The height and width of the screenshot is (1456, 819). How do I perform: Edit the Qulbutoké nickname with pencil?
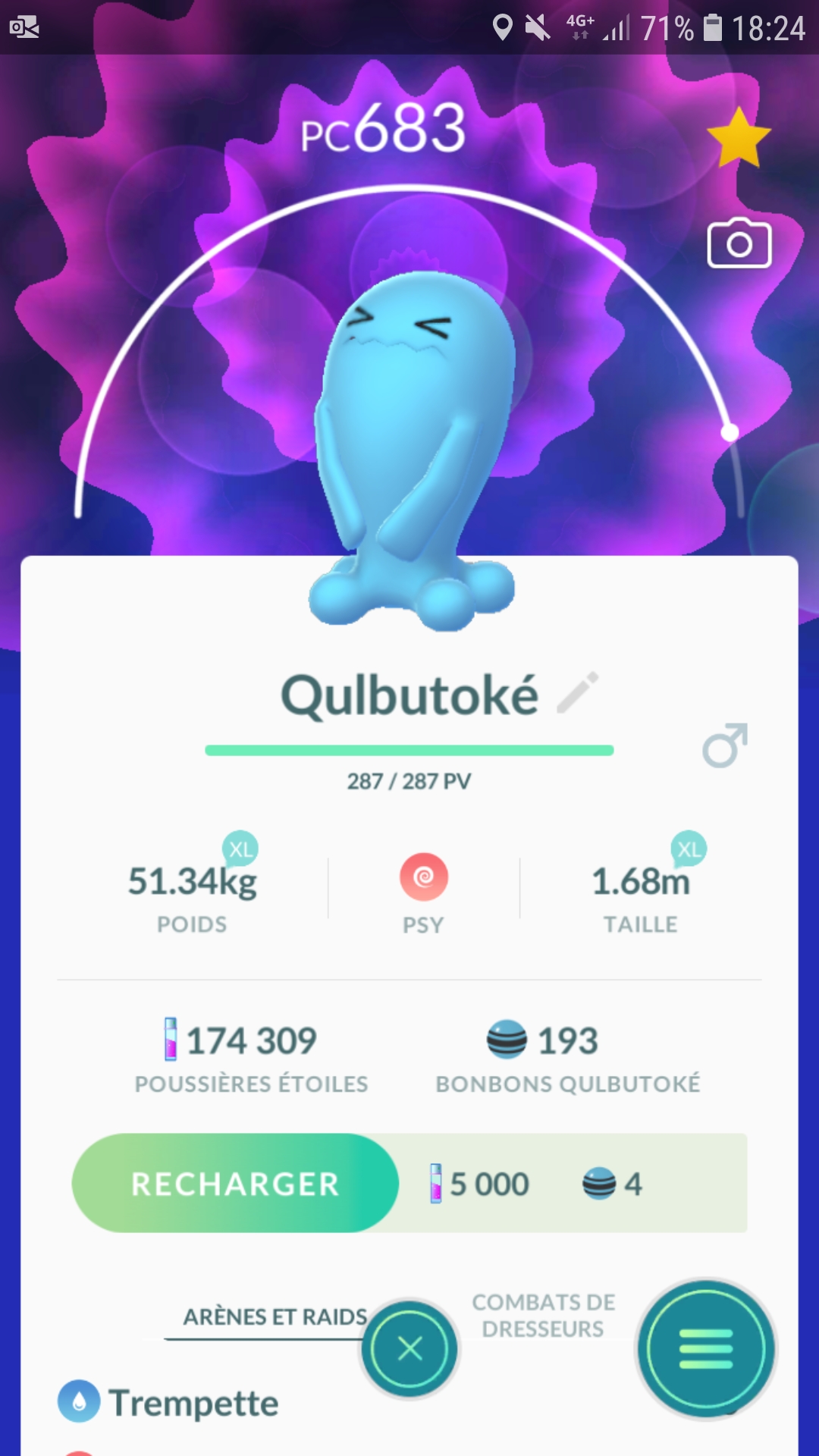(x=578, y=692)
